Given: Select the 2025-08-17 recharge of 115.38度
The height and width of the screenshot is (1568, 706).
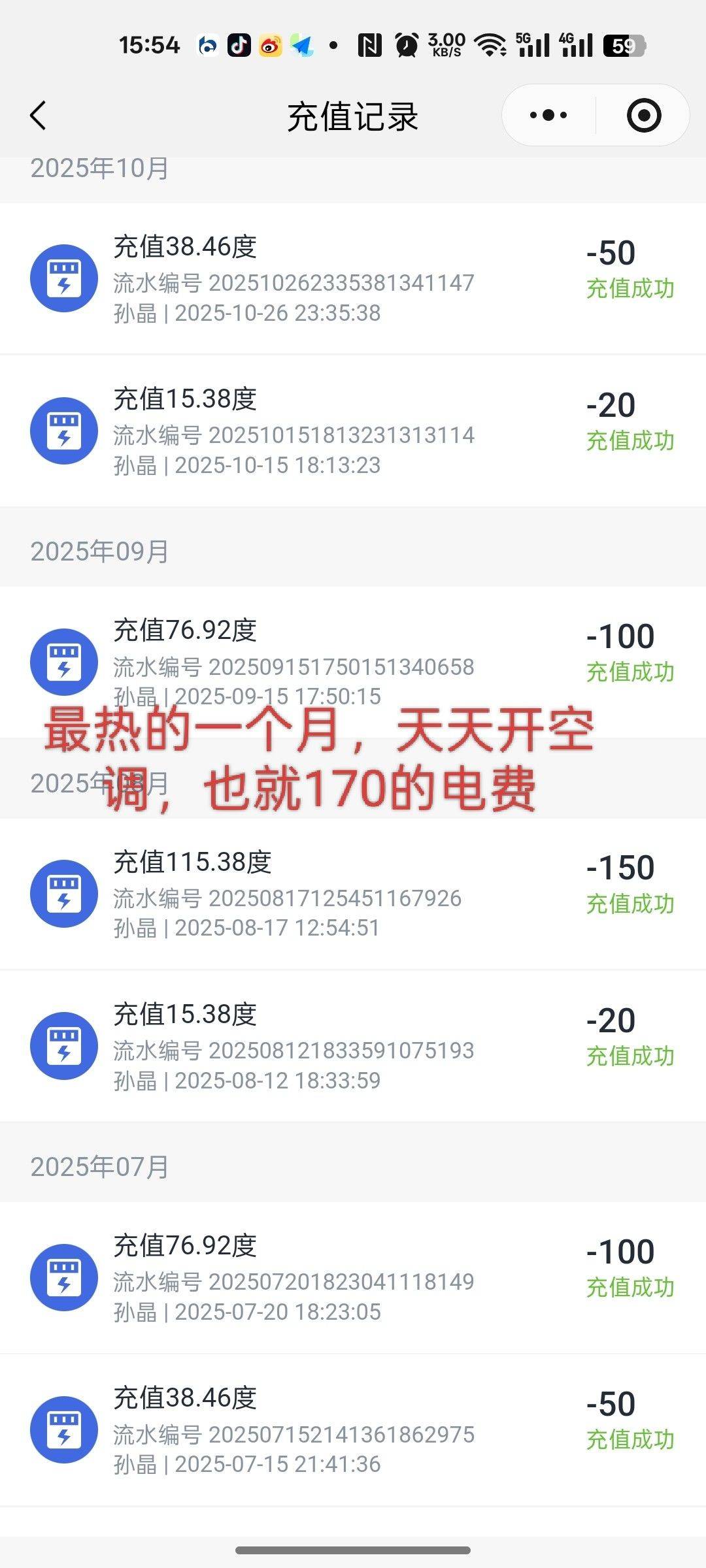Looking at the screenshot, I should [x=353, y=894].
